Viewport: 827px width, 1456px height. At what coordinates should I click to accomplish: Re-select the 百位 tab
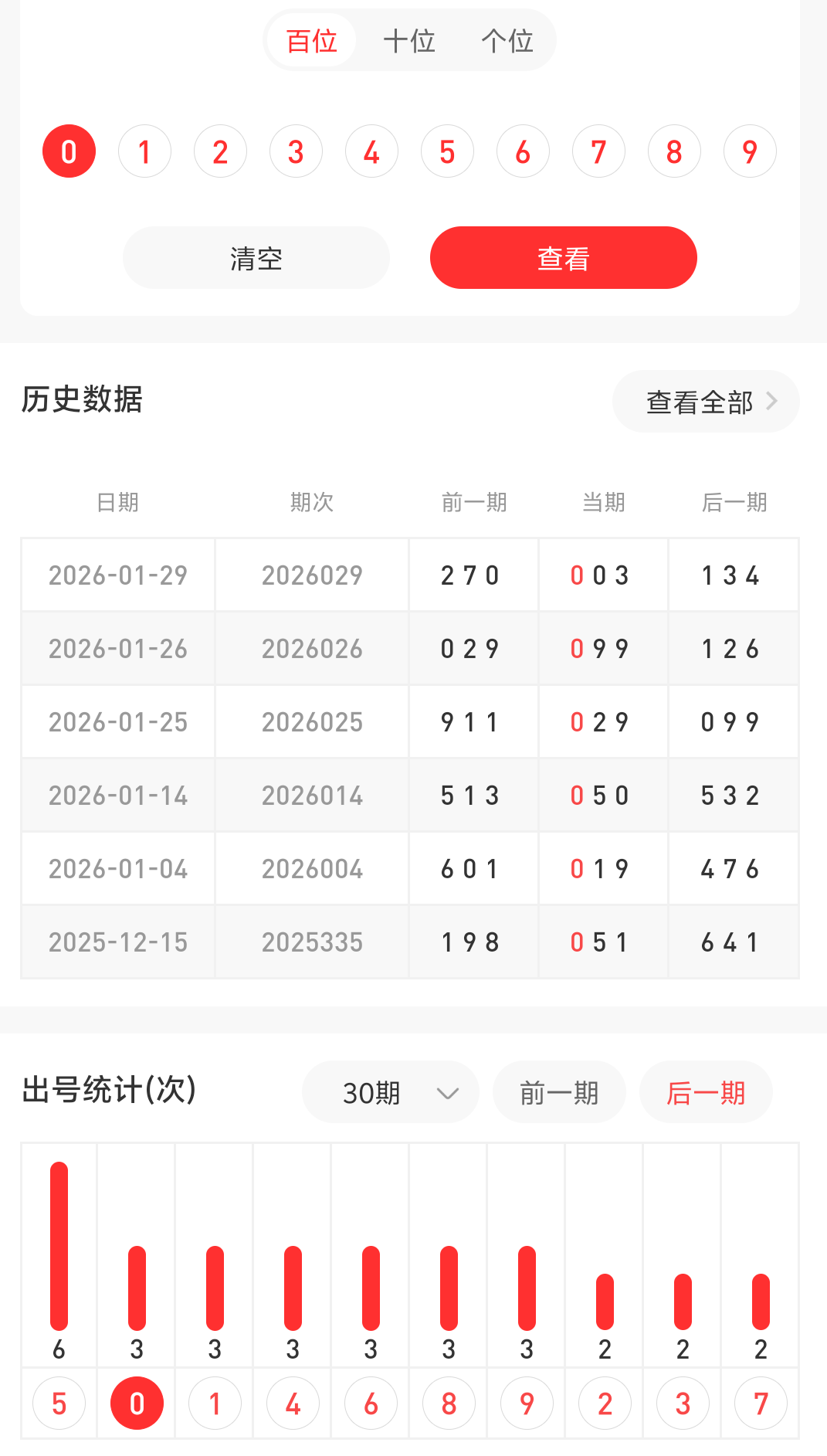coord(311,40)
